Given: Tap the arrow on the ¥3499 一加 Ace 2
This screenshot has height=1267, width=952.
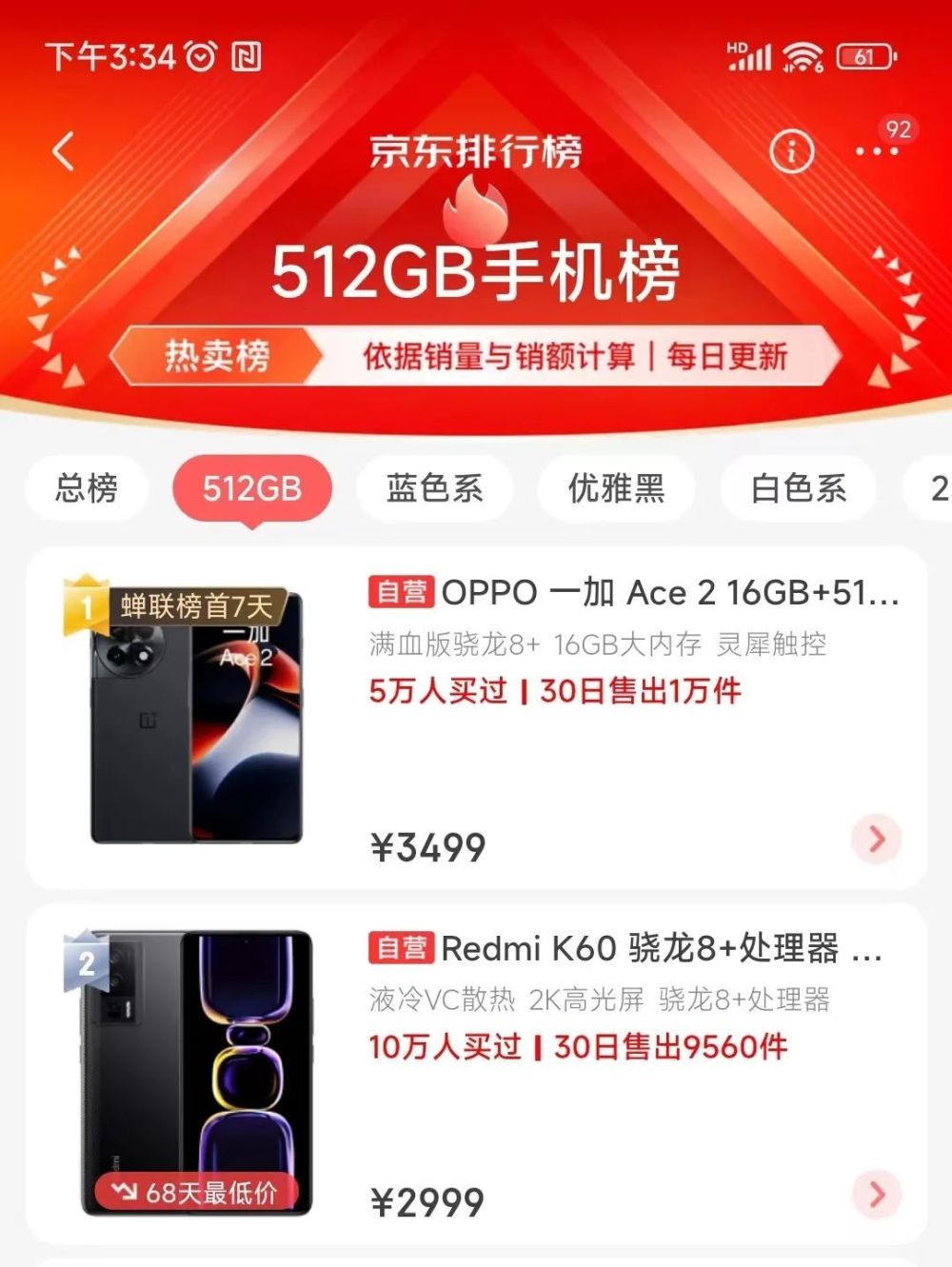Looking at the screenshot, I should point(876,839).
